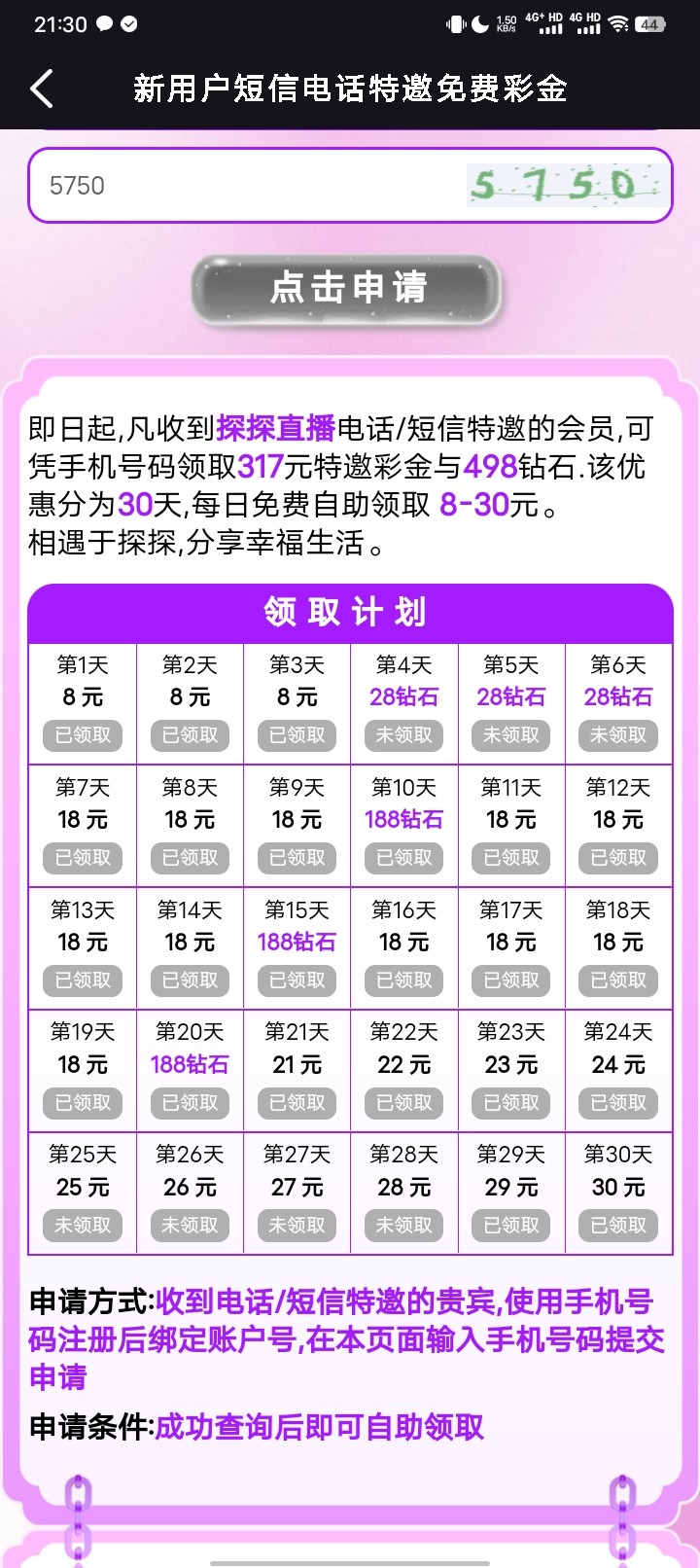
Task: Select 未领取 under 第27天
Action: [297, 1226]
